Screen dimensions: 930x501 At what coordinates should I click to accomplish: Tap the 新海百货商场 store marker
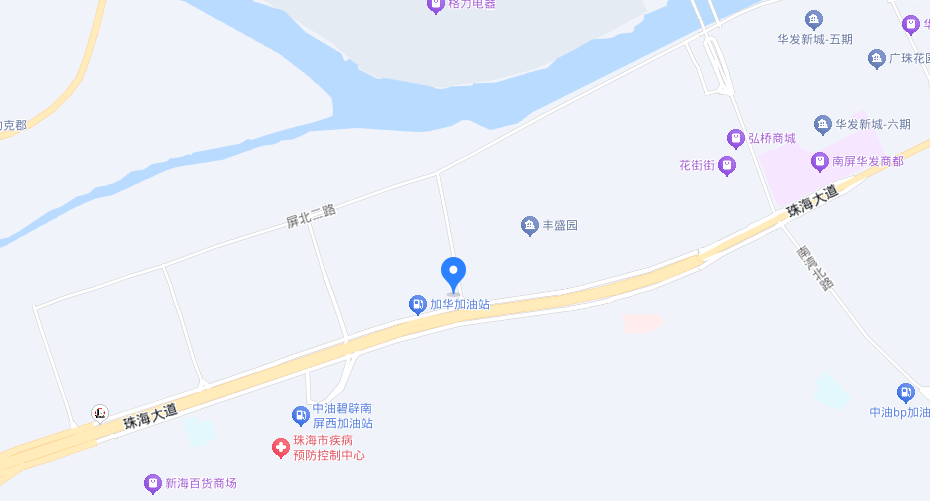point(153,484)
